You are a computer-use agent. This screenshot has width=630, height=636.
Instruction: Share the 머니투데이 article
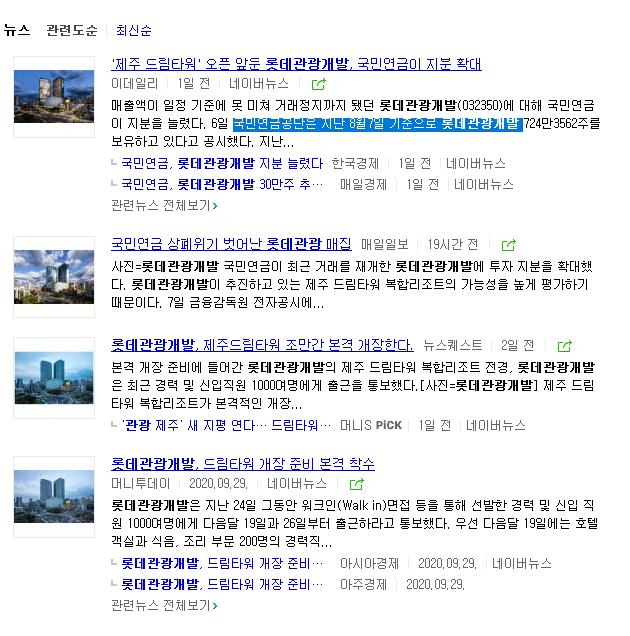pyautogui.click(x=356, y=484)
